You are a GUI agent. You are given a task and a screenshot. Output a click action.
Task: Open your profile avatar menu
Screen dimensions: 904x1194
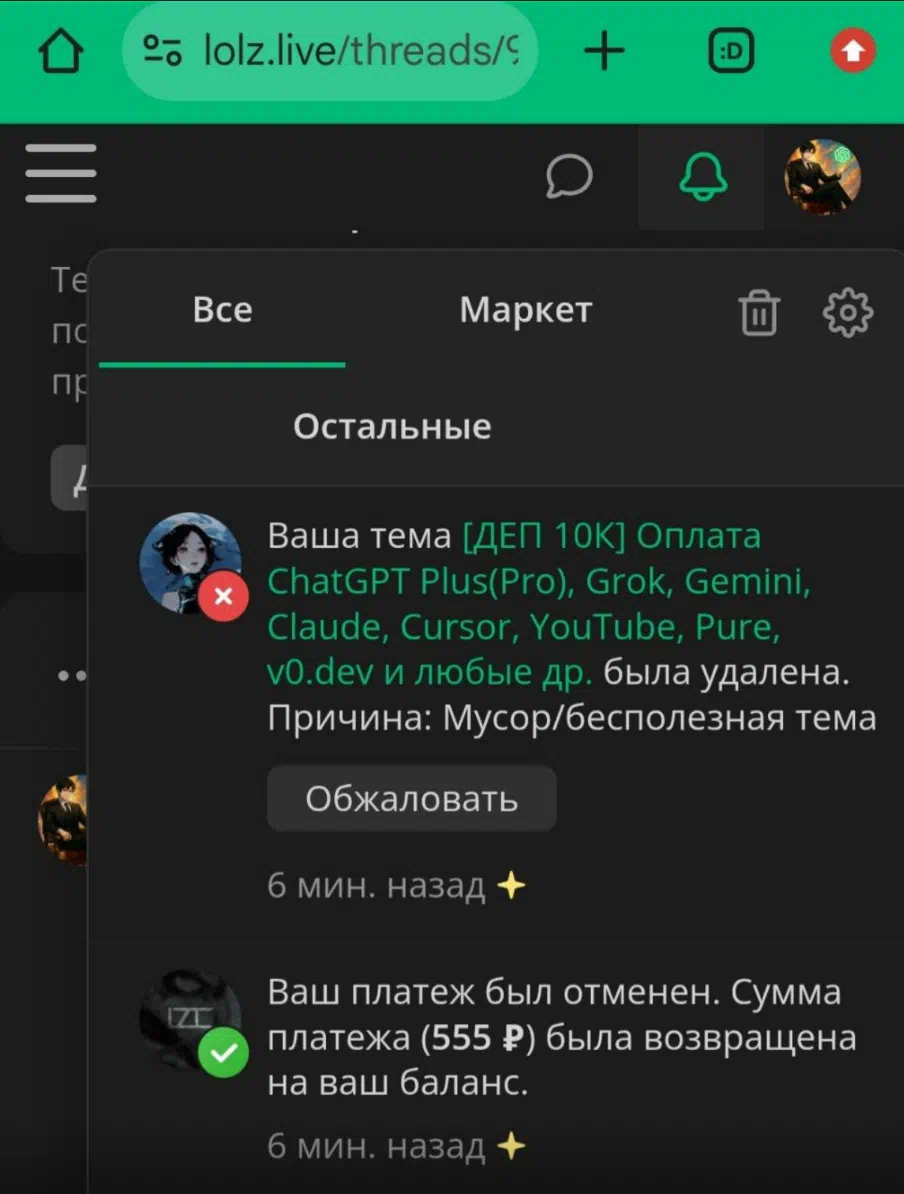pos(822,176)
